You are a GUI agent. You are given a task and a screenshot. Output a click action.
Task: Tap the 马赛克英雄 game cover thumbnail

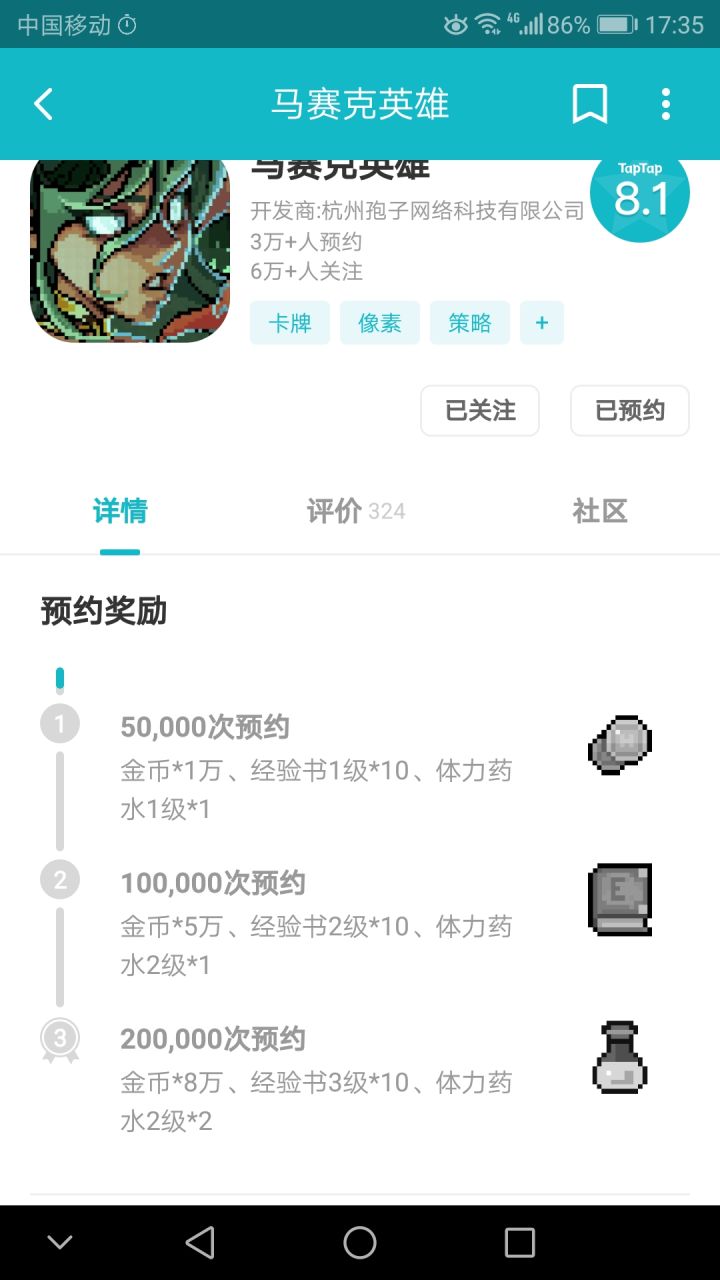[129, 249]
